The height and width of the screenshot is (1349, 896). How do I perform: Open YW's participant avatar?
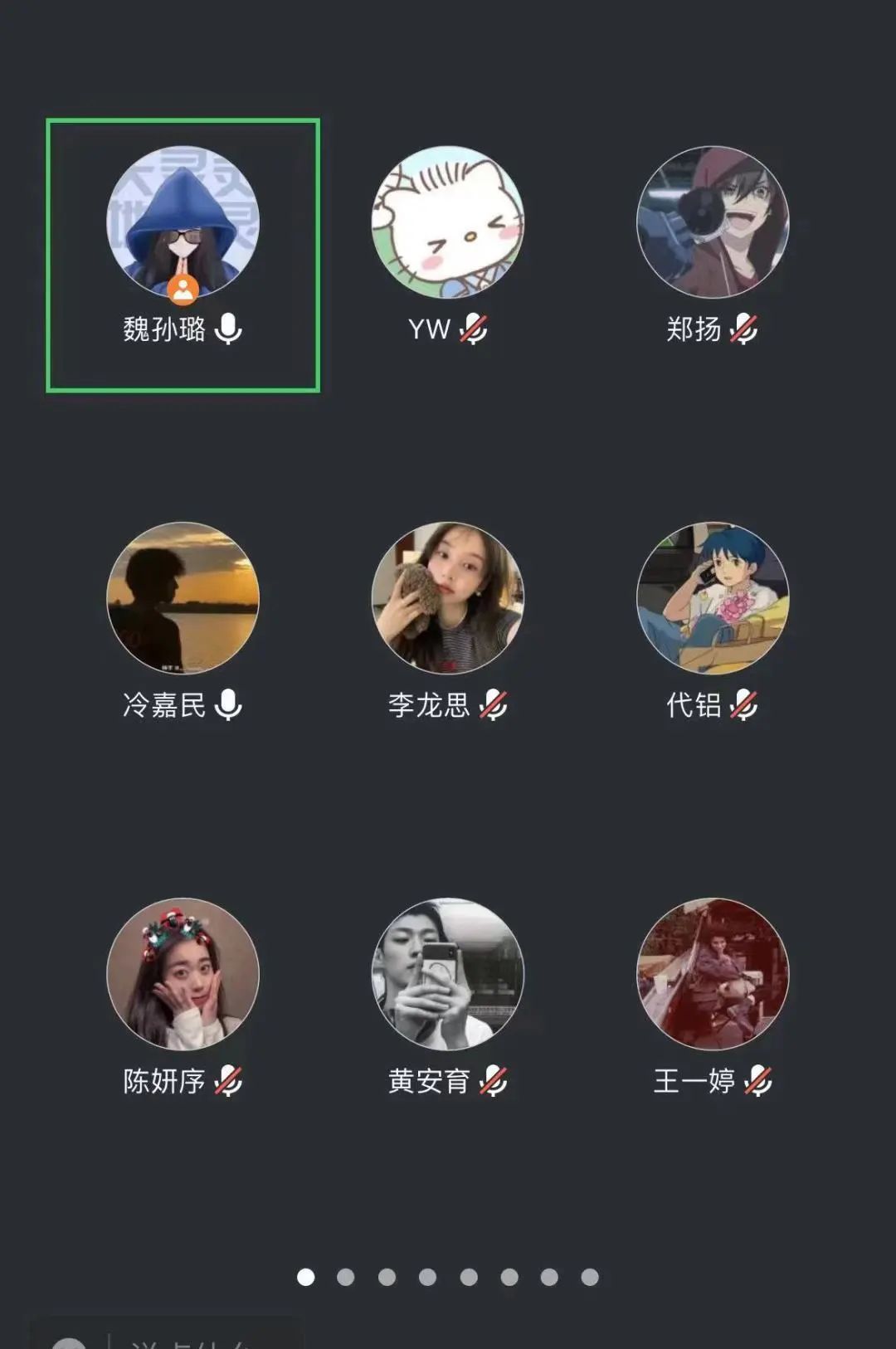pos(447,222)
